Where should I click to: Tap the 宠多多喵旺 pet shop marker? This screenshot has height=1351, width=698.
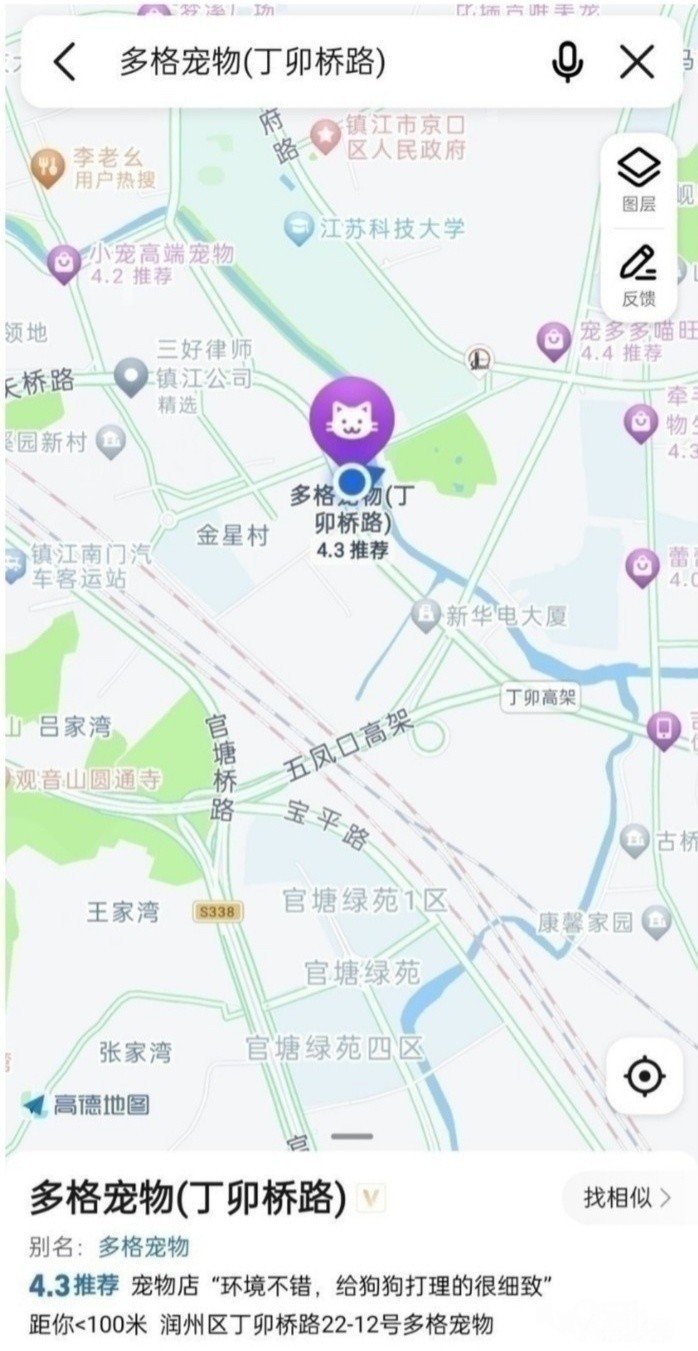(x=553, y=340)
